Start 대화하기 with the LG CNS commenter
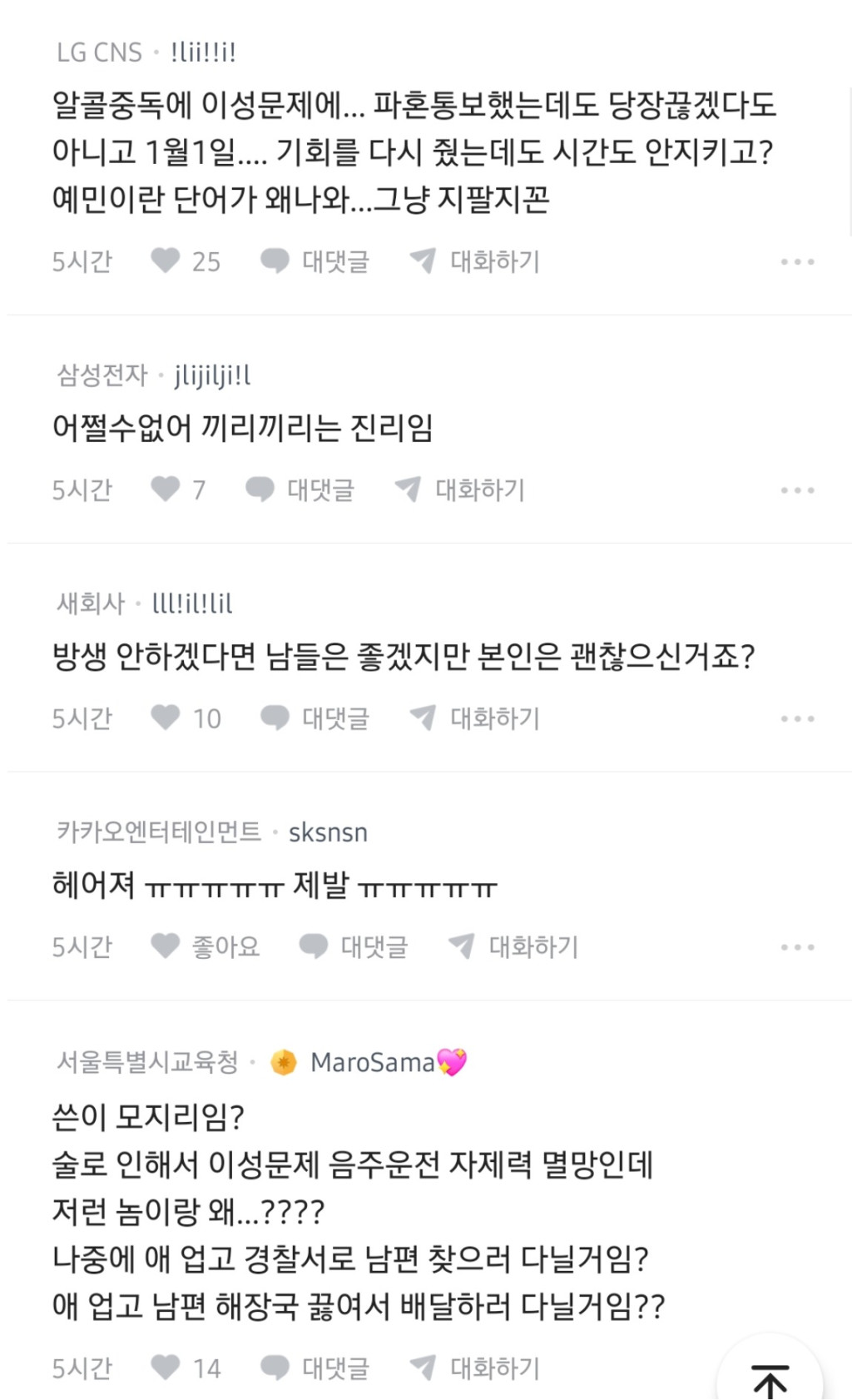 (475, 261)
